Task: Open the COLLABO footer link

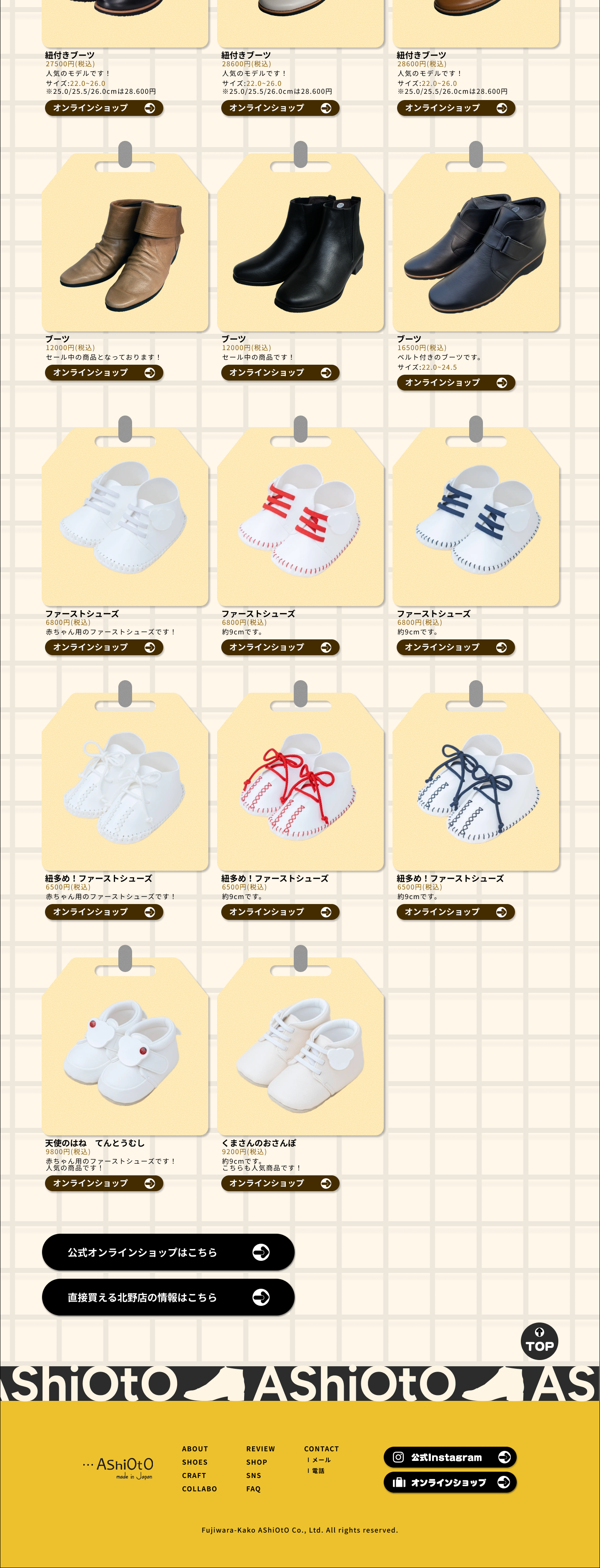Action: click(199, 1489)
